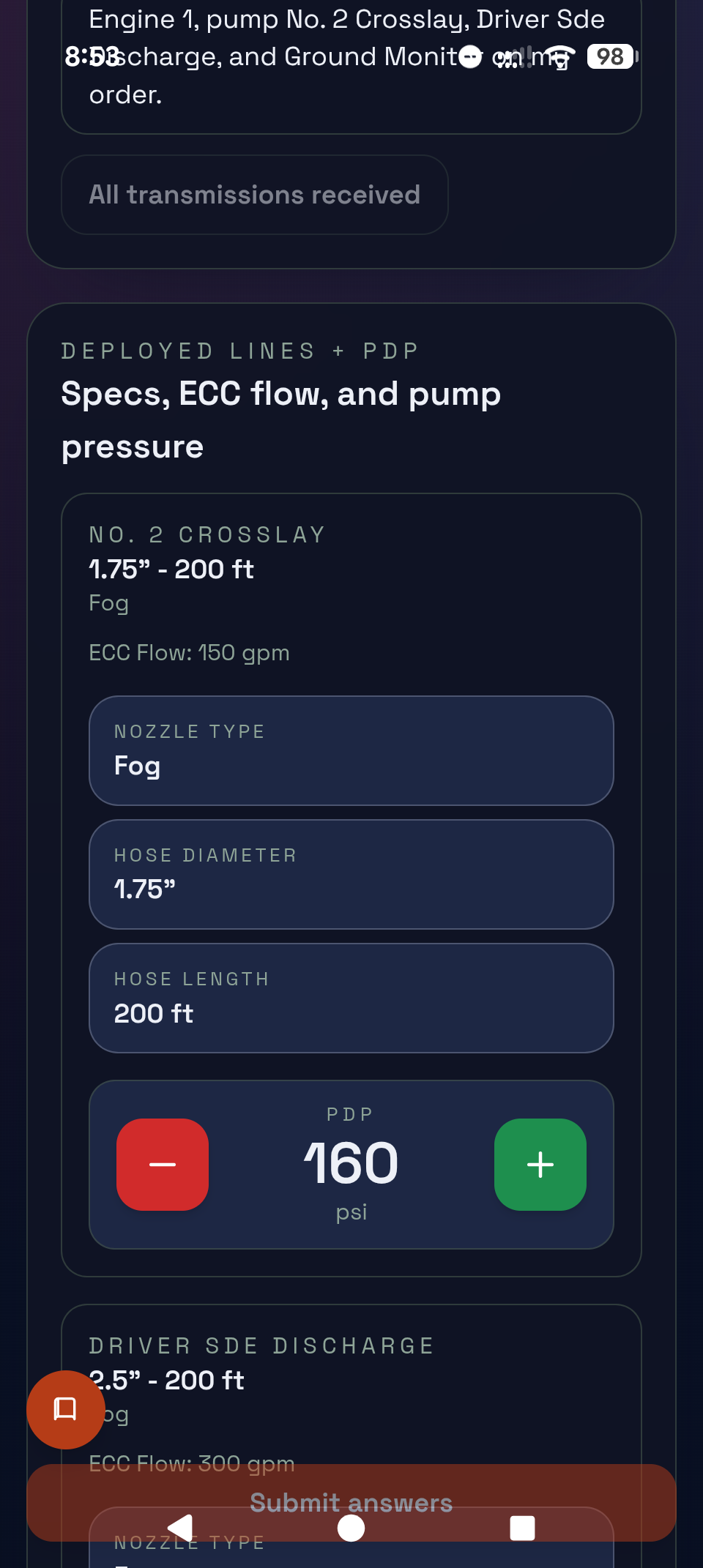The image size is (703, 1568).
Task: Decrease PDP with the red minus button
Action: [x=163, y=1165]
